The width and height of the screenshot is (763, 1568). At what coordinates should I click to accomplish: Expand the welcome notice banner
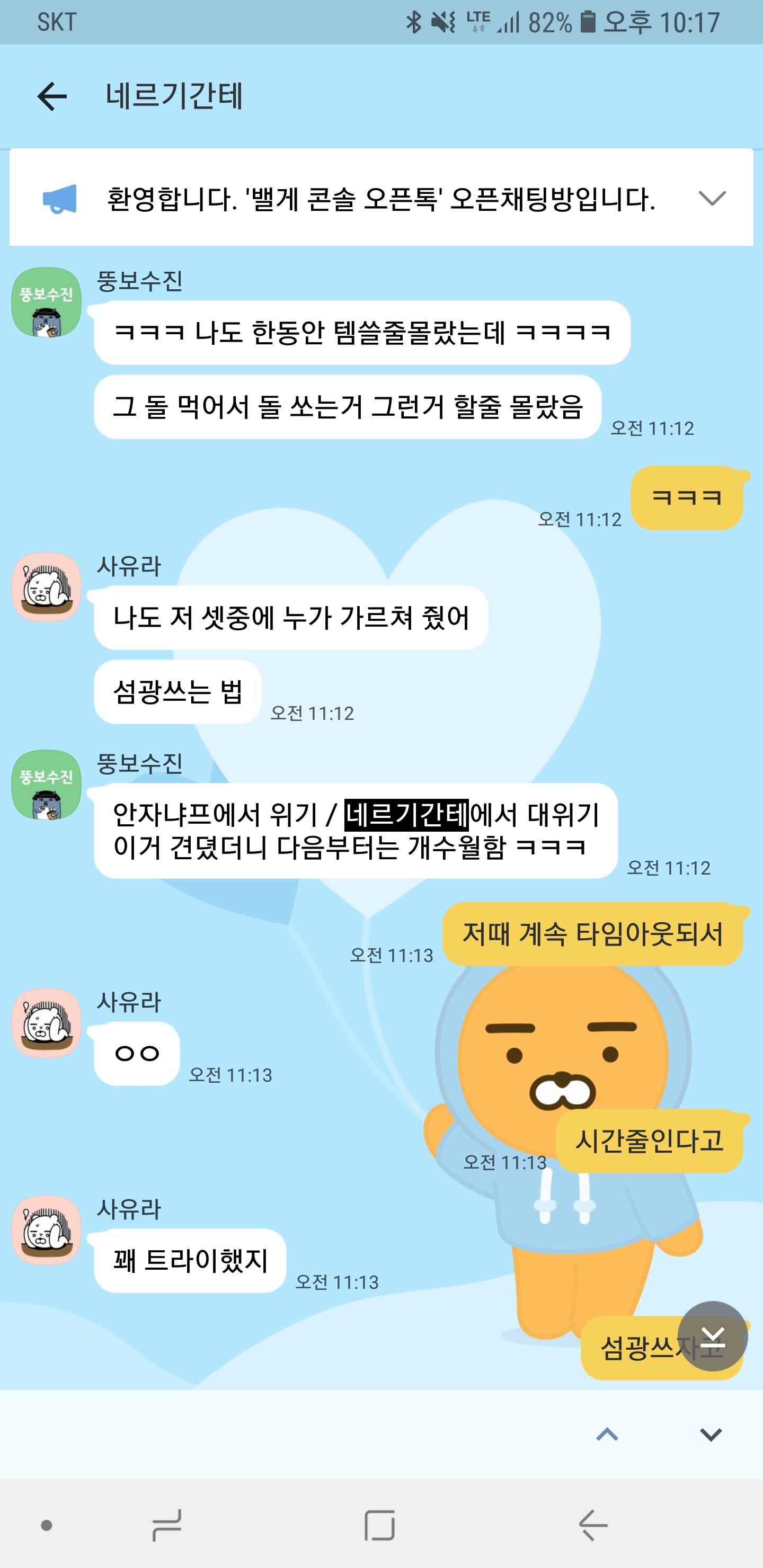(711, 198)
